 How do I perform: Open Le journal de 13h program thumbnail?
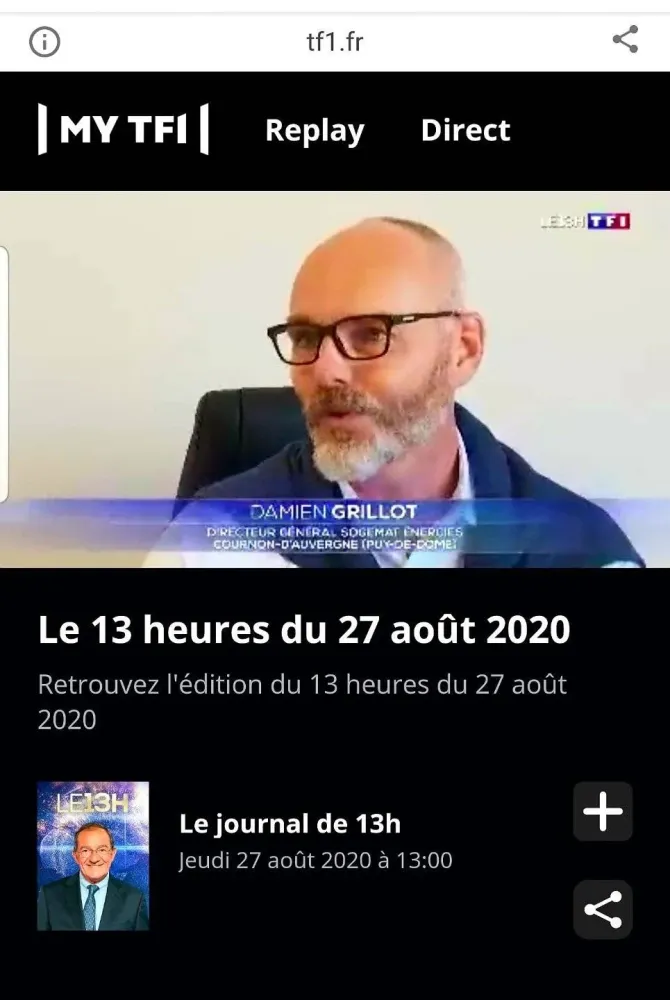pos(93,856)
